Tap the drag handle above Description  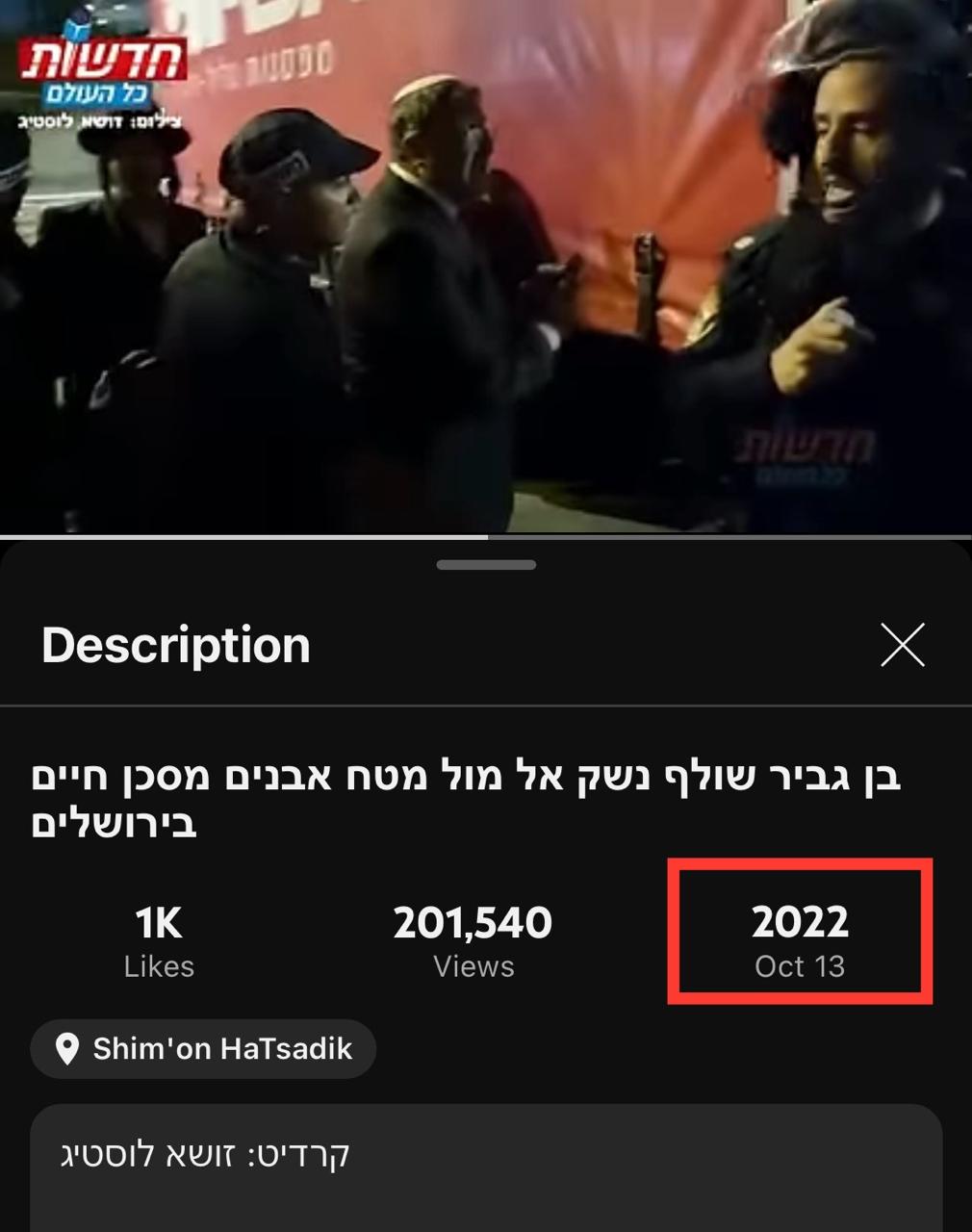486,565
